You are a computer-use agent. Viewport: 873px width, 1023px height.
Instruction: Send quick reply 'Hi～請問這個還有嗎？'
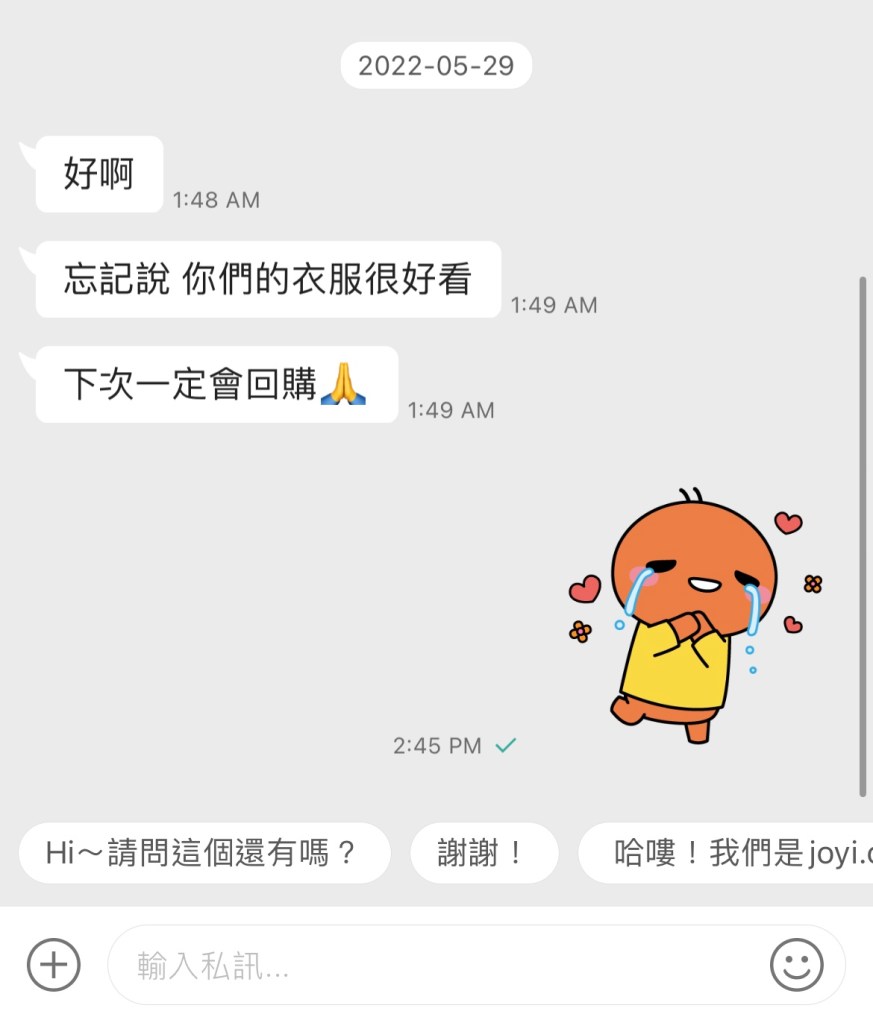point(204,853)
